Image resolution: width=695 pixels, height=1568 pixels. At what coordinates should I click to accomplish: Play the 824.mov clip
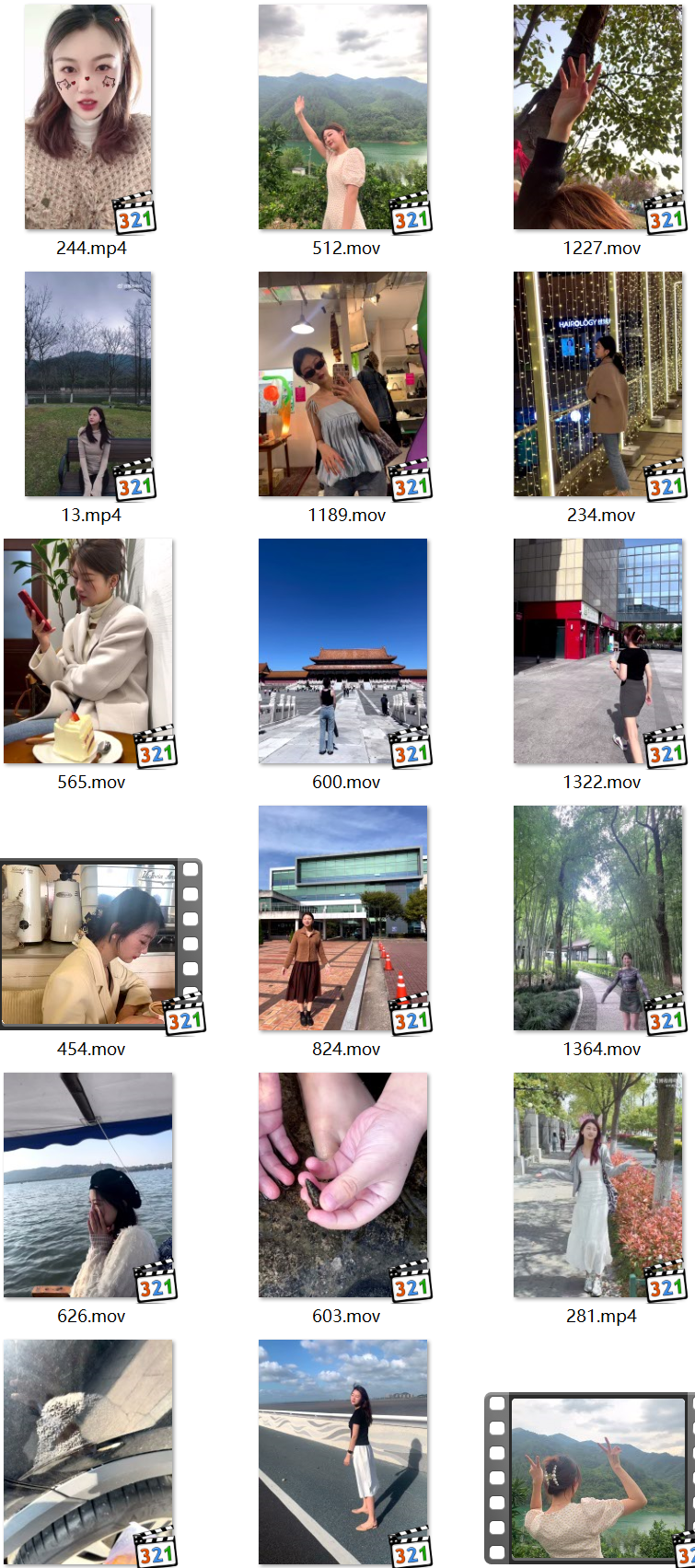tap(342, 919)
